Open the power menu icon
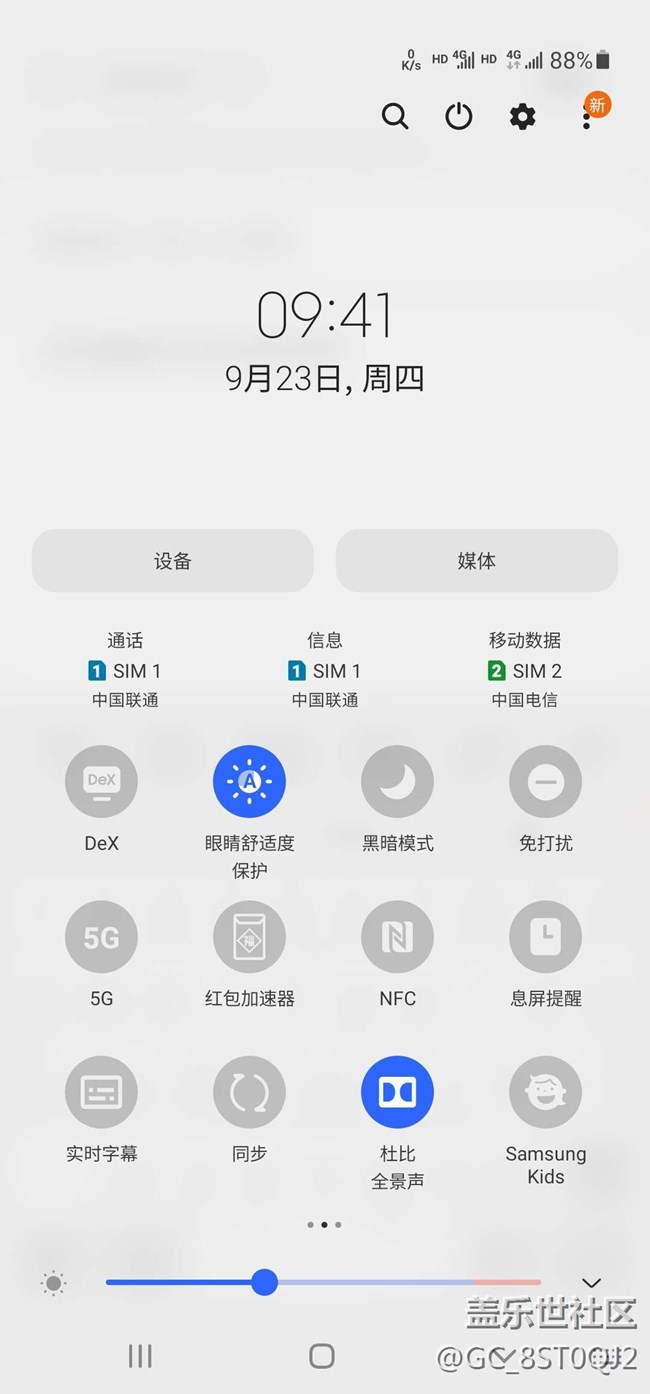 [458, 116]
